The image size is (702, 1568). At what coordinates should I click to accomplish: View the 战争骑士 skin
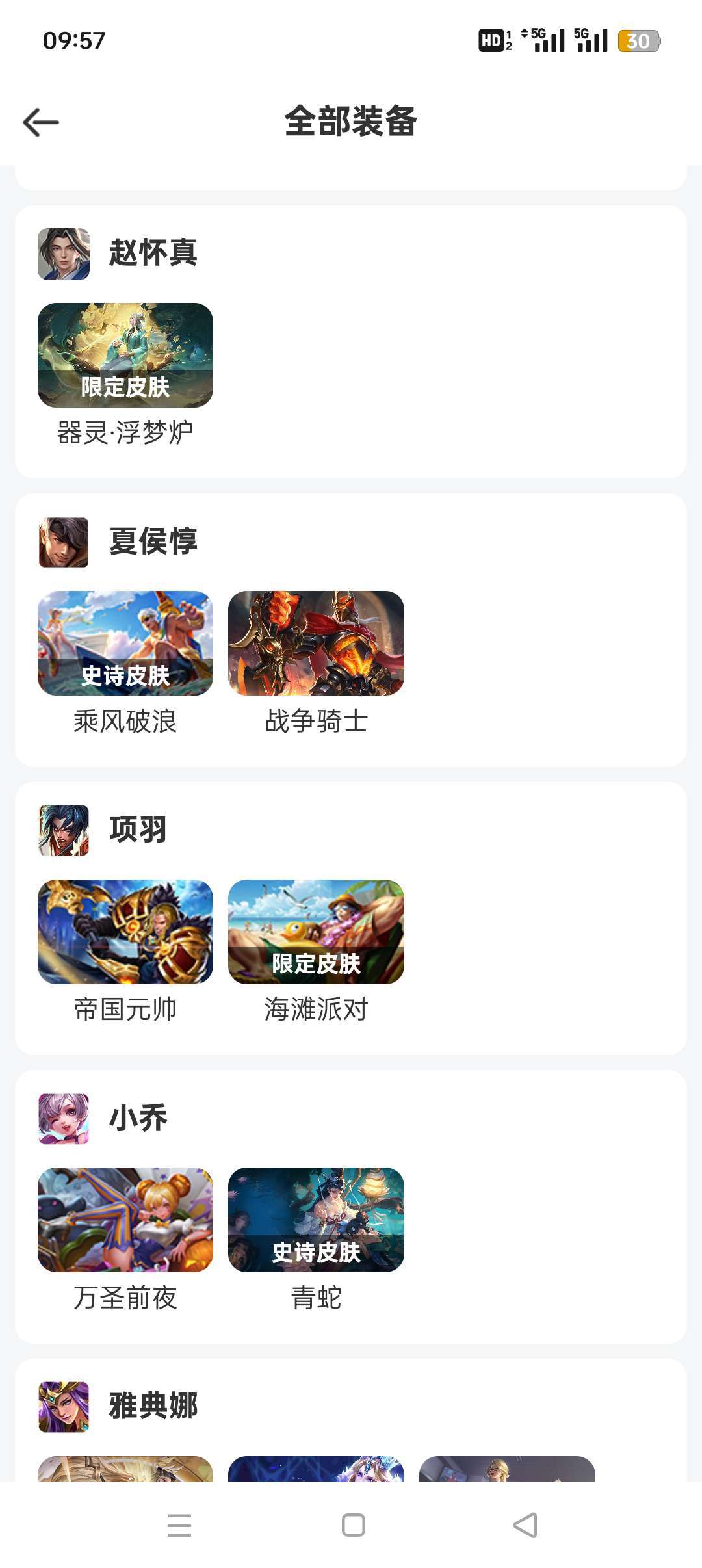[316, 643]
